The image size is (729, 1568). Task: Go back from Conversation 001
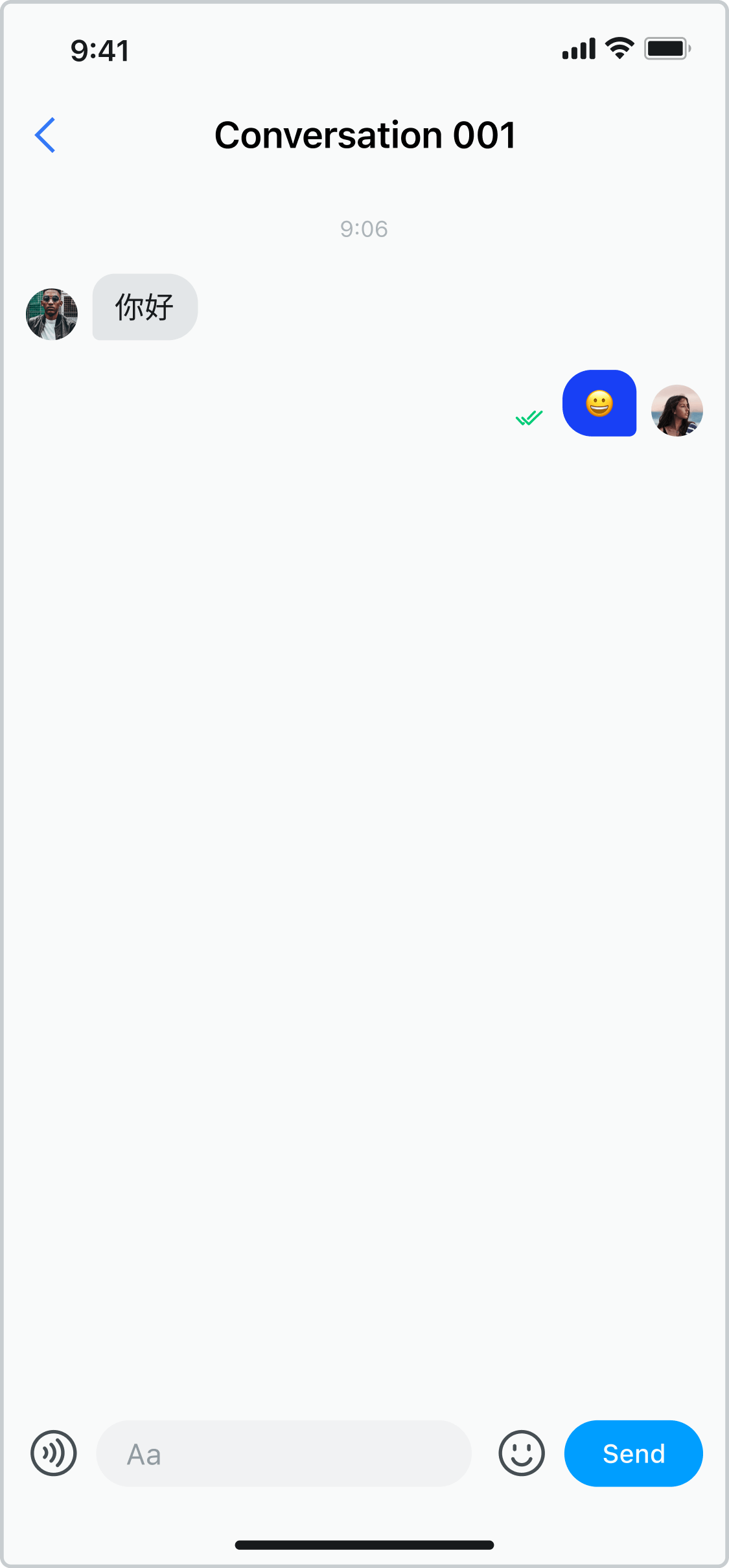[x=45, y=135]
